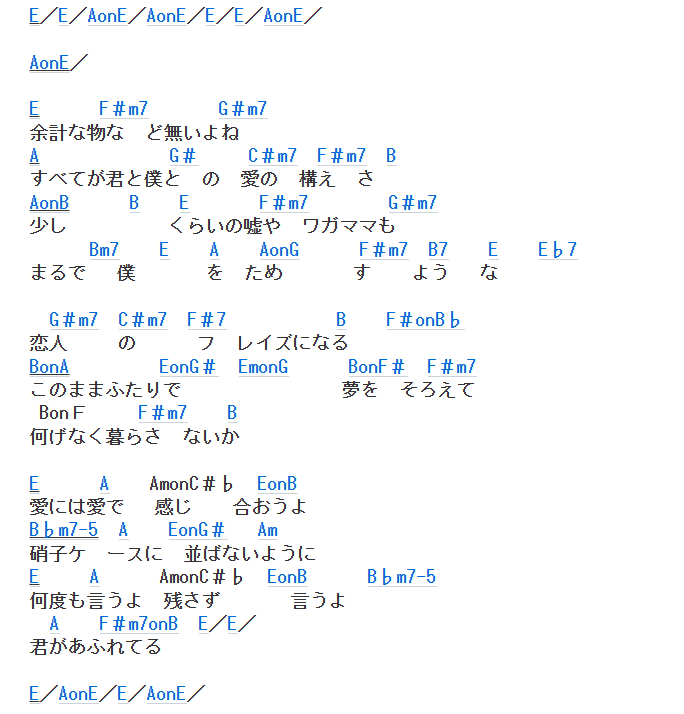Tap the G#m7 chord above 余計な物など無いよね

click(242, 109)
